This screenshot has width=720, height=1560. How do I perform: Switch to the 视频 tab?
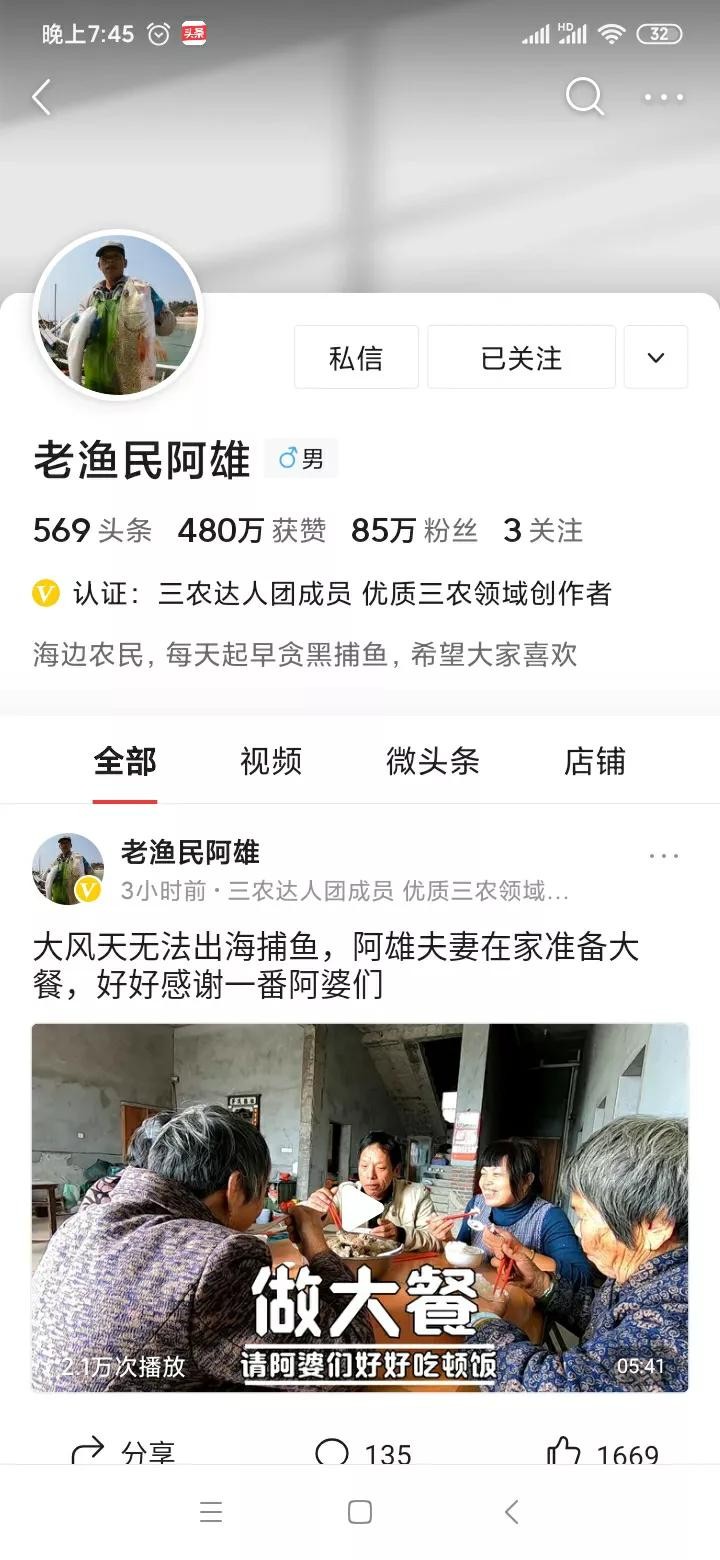pyautogui.click(x=270, y=761)
